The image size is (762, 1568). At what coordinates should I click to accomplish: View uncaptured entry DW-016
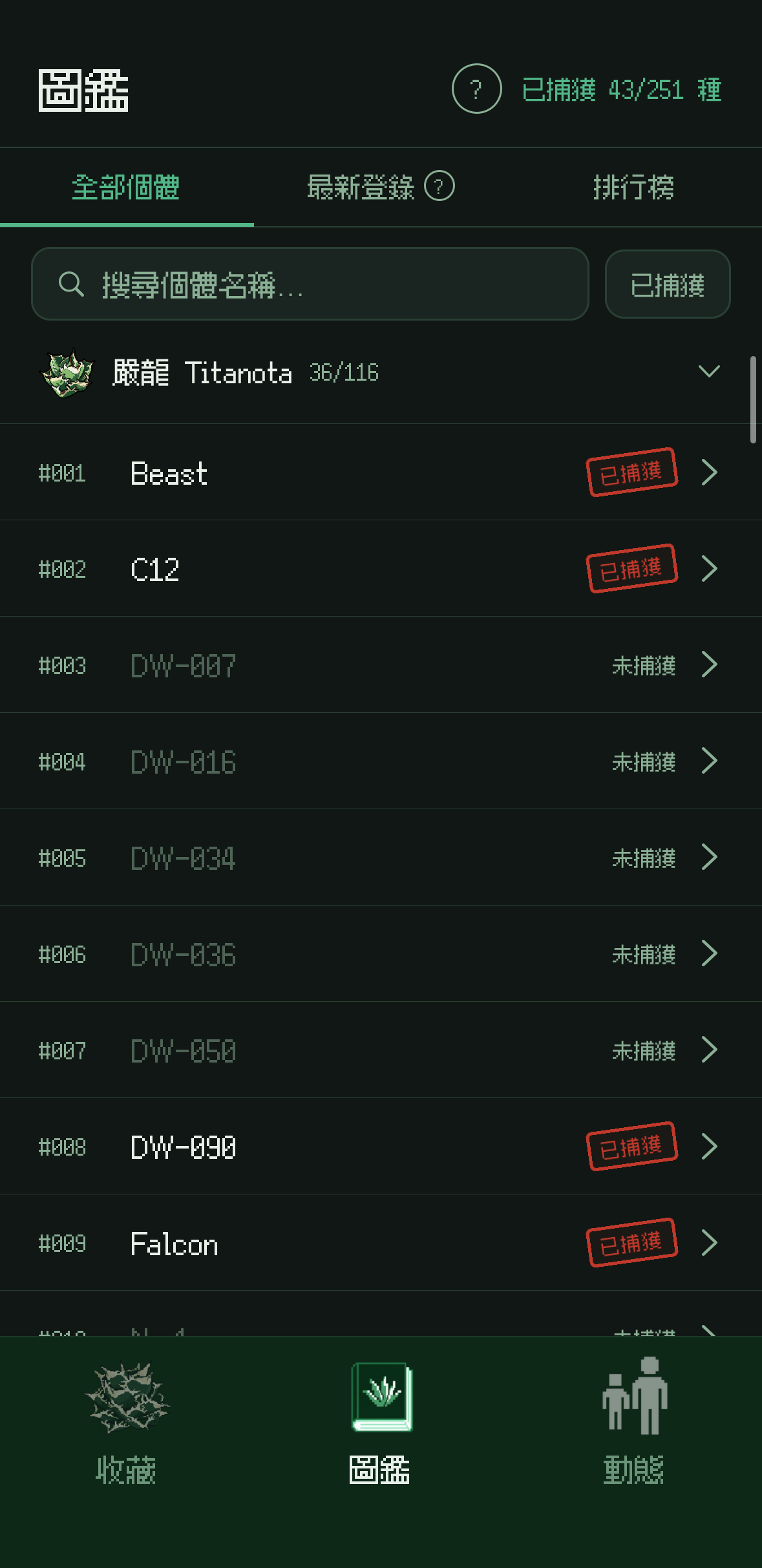(381, 761)
